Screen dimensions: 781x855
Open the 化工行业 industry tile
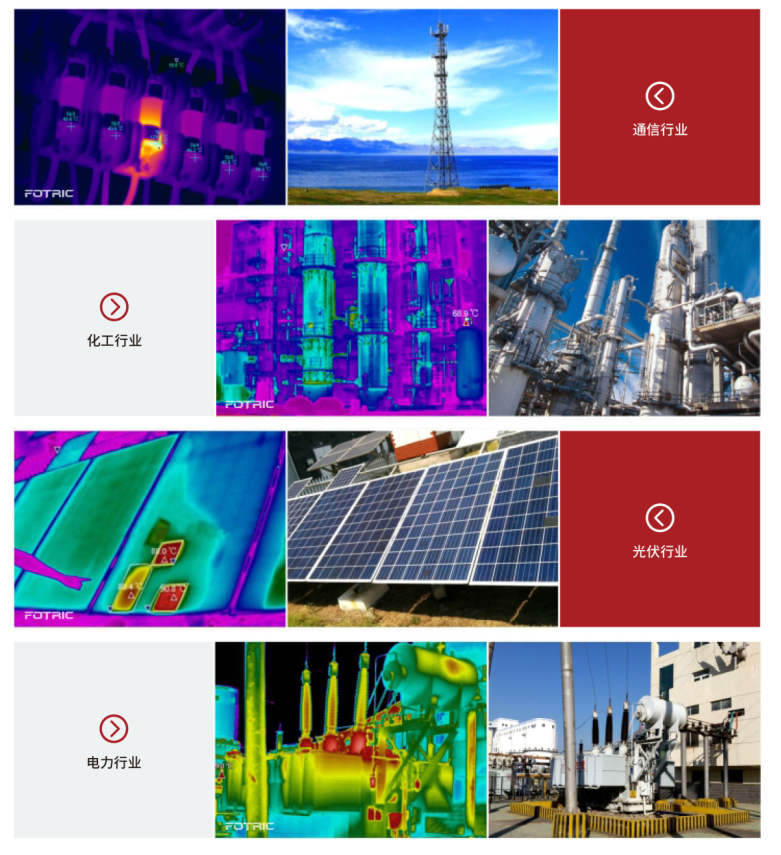[x=114, y=319]
